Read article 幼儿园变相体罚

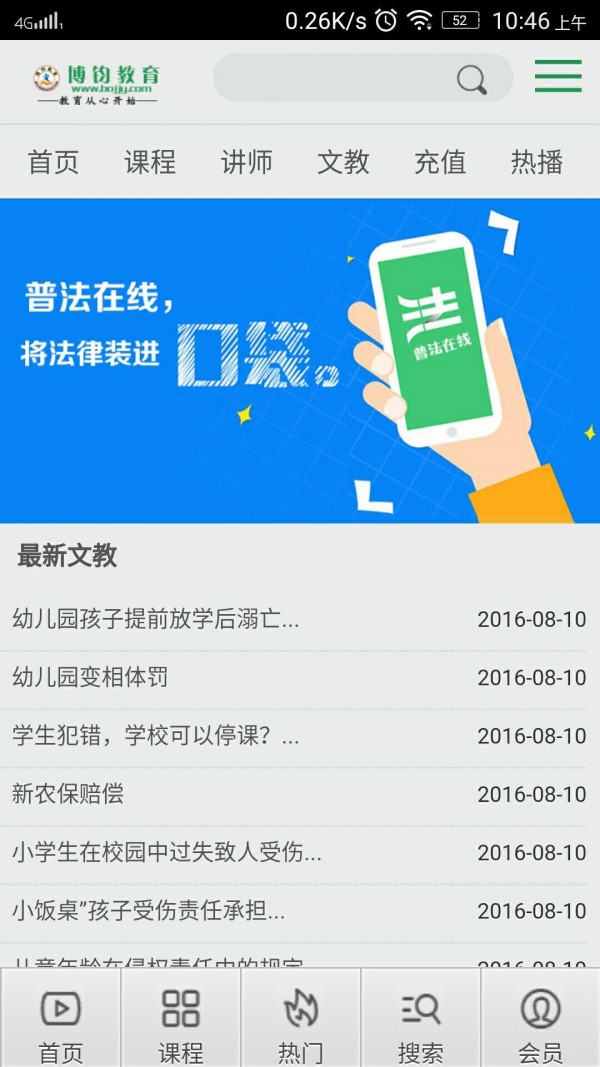click(90, 677)
